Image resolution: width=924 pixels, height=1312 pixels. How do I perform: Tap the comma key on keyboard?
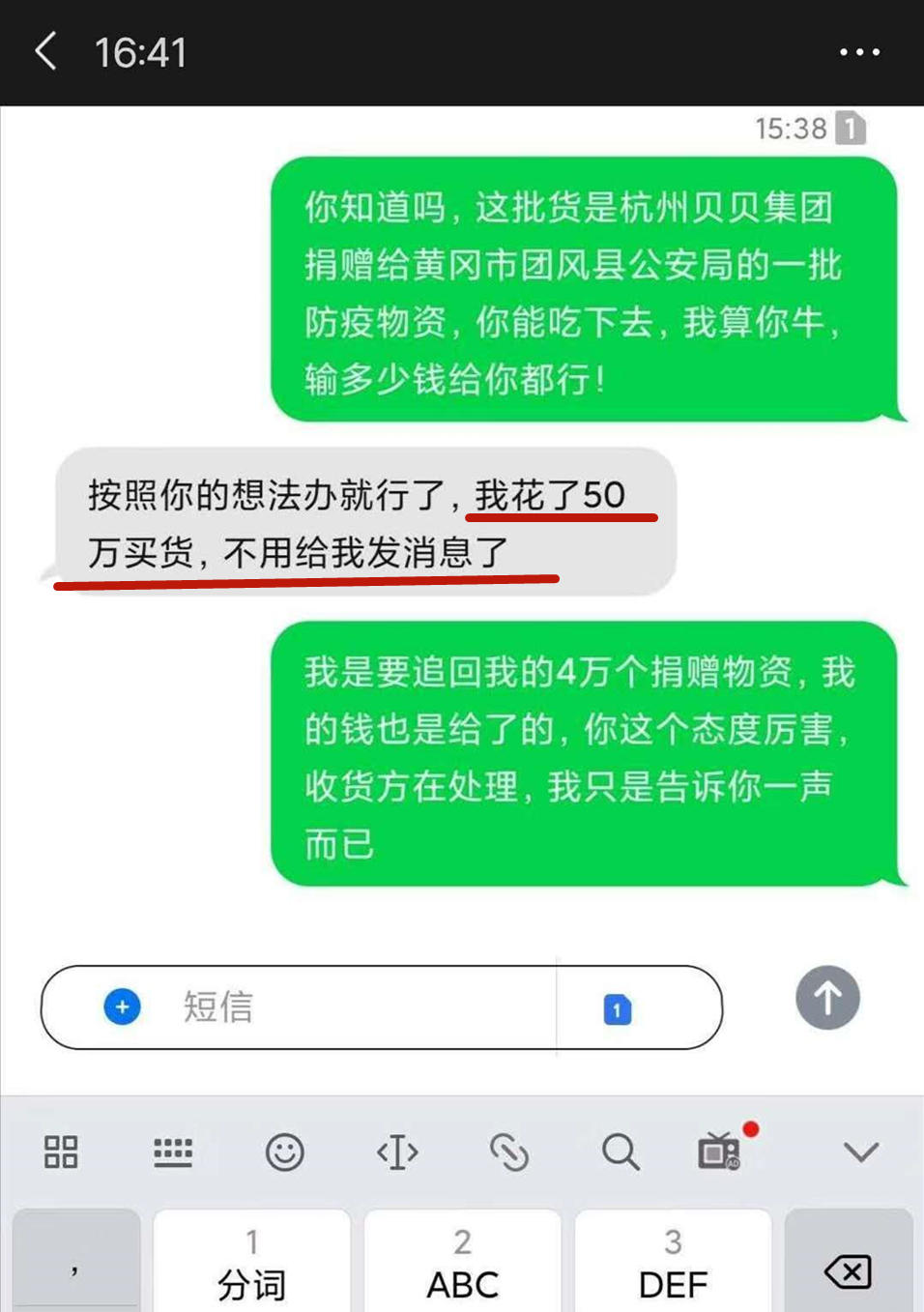(76, 1262)
